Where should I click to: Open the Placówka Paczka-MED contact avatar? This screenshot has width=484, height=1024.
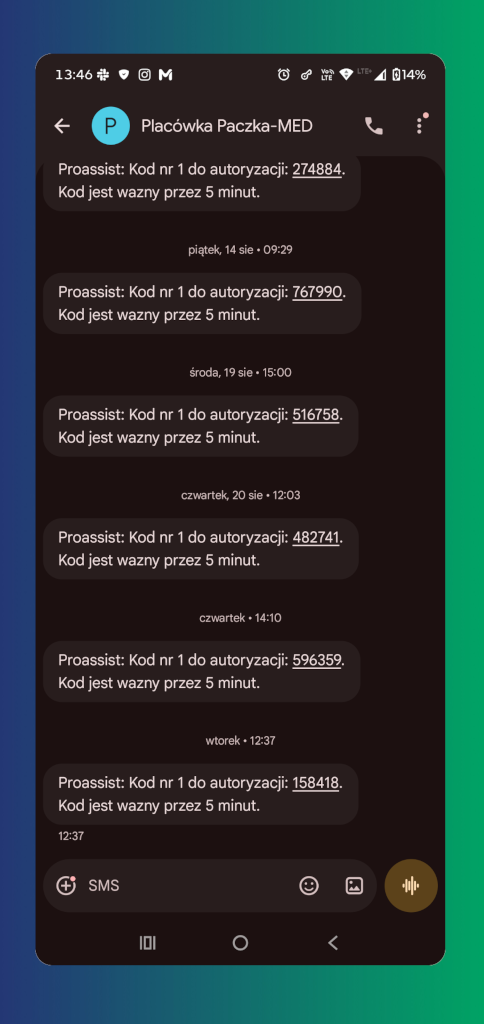pyautogui.click(x=111, y=125)
